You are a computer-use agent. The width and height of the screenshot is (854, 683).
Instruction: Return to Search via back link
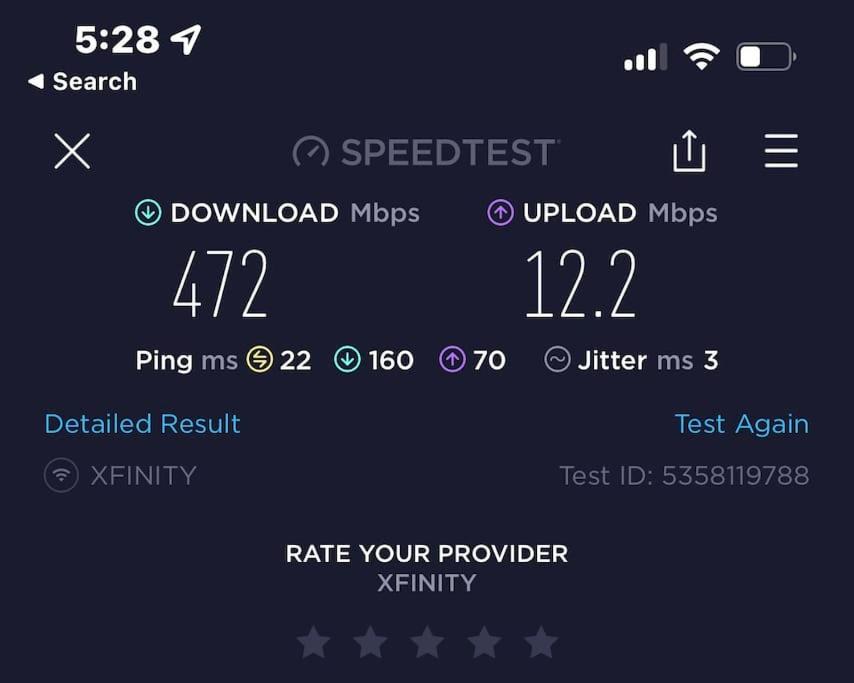[82, 82]
